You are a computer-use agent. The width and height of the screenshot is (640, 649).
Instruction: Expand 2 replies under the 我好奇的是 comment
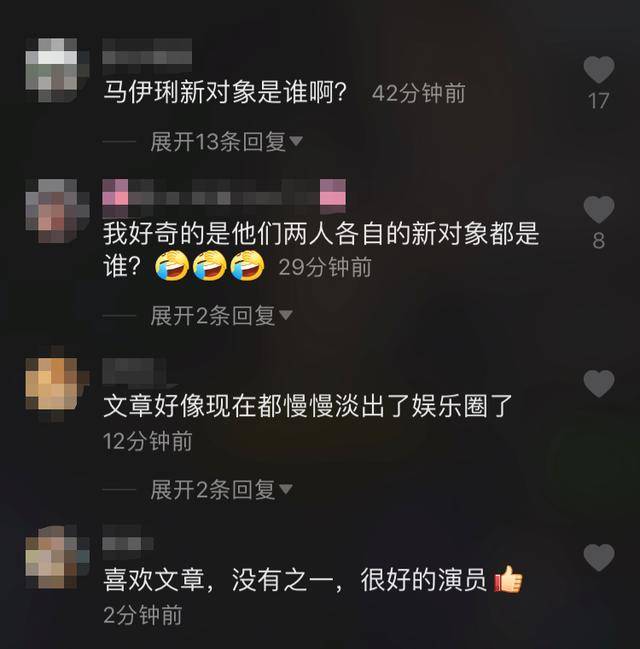click(220, 316)
